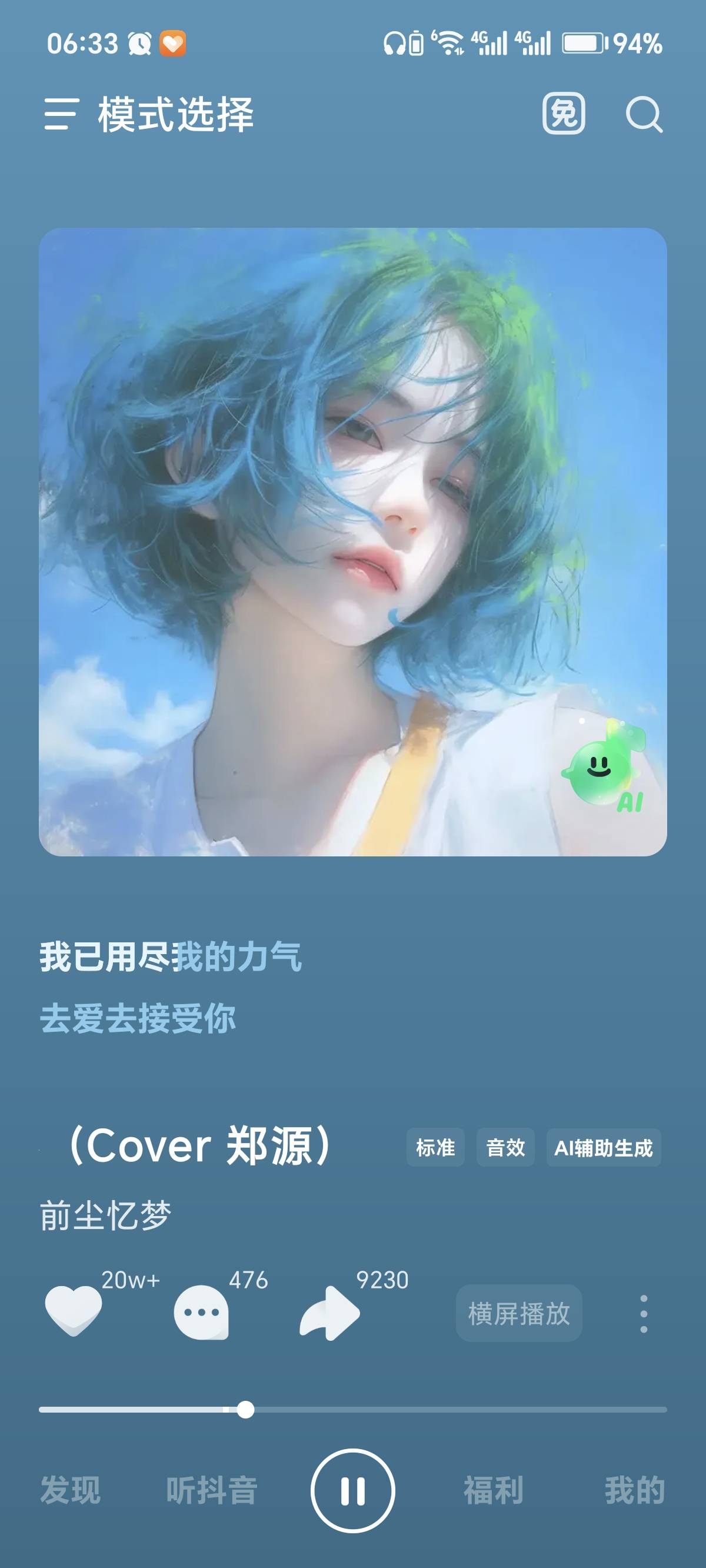Switch to the 发现 tab
Image resolution: width=706 pixels, height=1568 pixels.
coord(71,1491)
